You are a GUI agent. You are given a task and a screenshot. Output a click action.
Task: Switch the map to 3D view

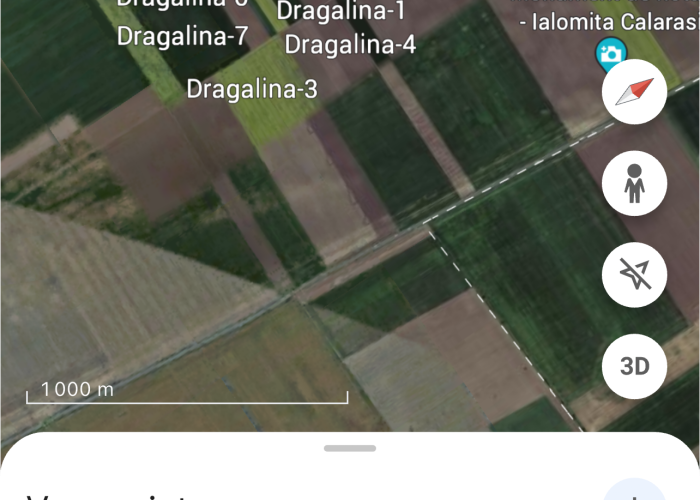pyautogui.click(x=634, y=366)
